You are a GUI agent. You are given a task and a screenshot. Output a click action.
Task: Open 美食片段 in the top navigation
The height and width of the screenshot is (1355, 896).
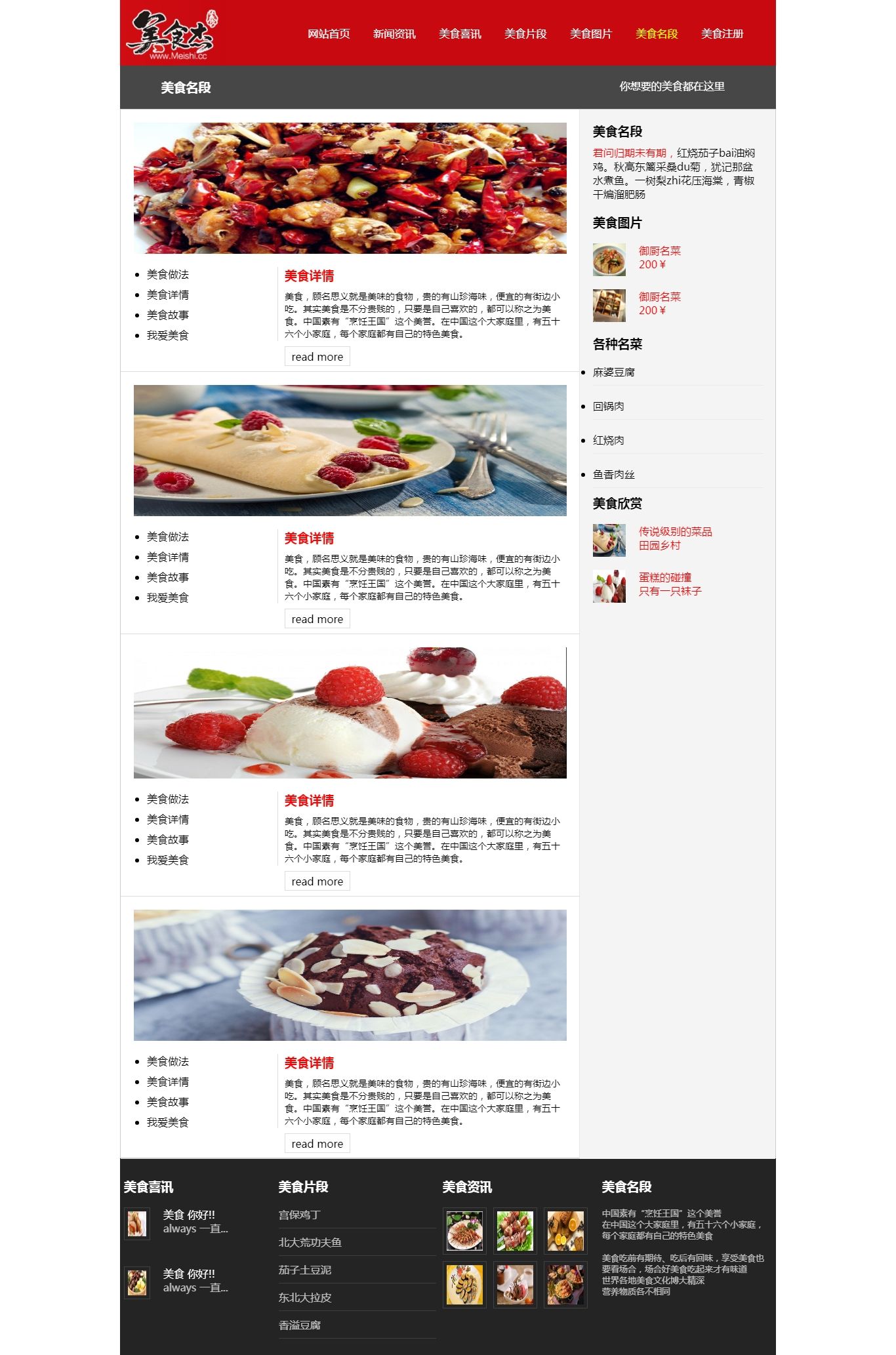525,34
